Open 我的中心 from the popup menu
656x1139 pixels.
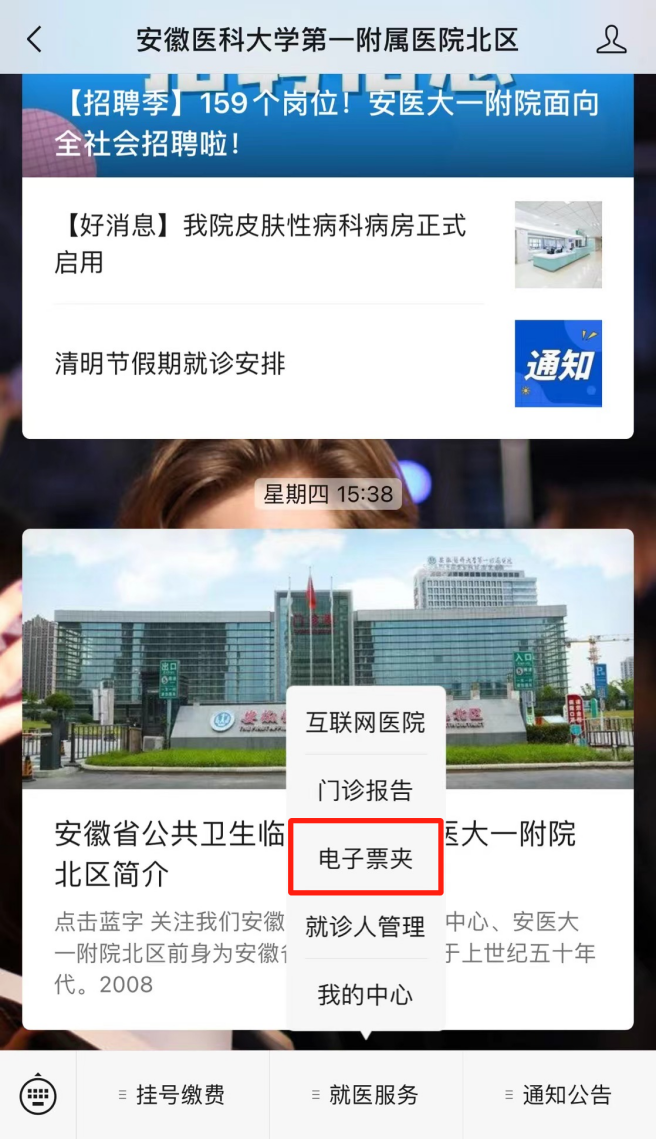pyautogui.click(x=365, y=995)
